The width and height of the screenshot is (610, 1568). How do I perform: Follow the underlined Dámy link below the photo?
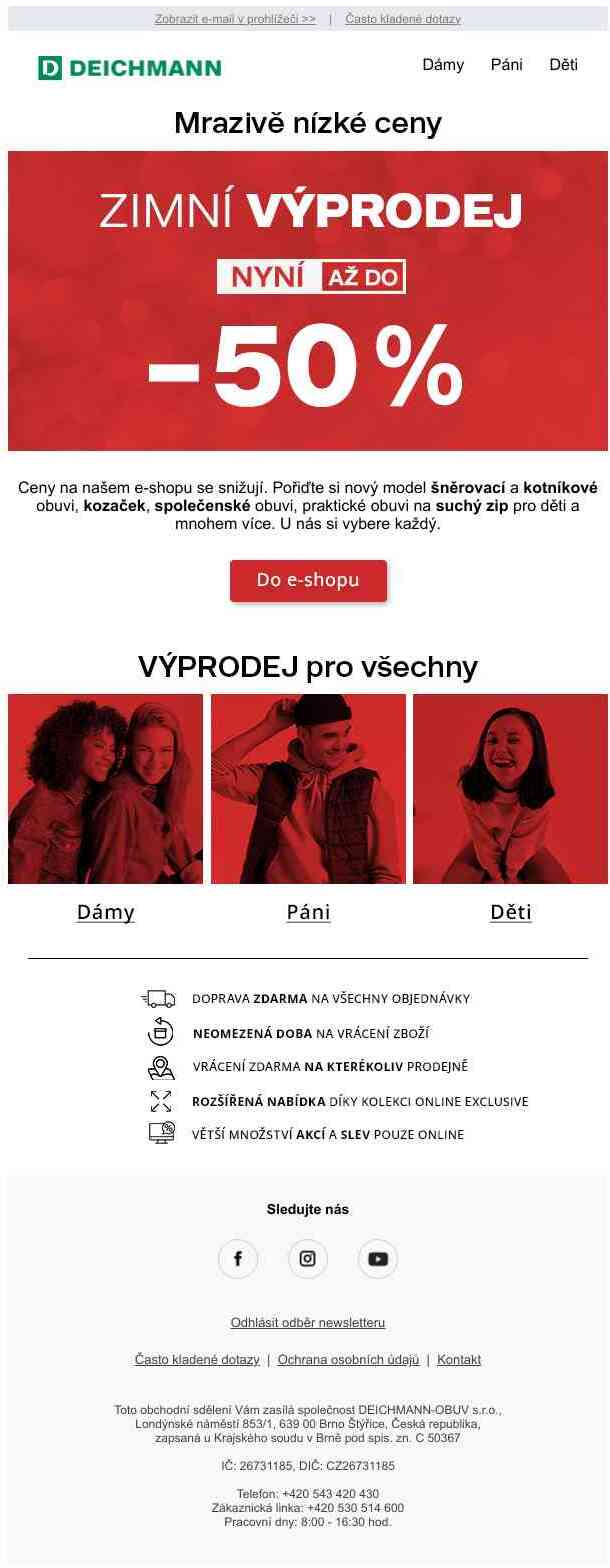pyautogui.click(x=105, y=912)
